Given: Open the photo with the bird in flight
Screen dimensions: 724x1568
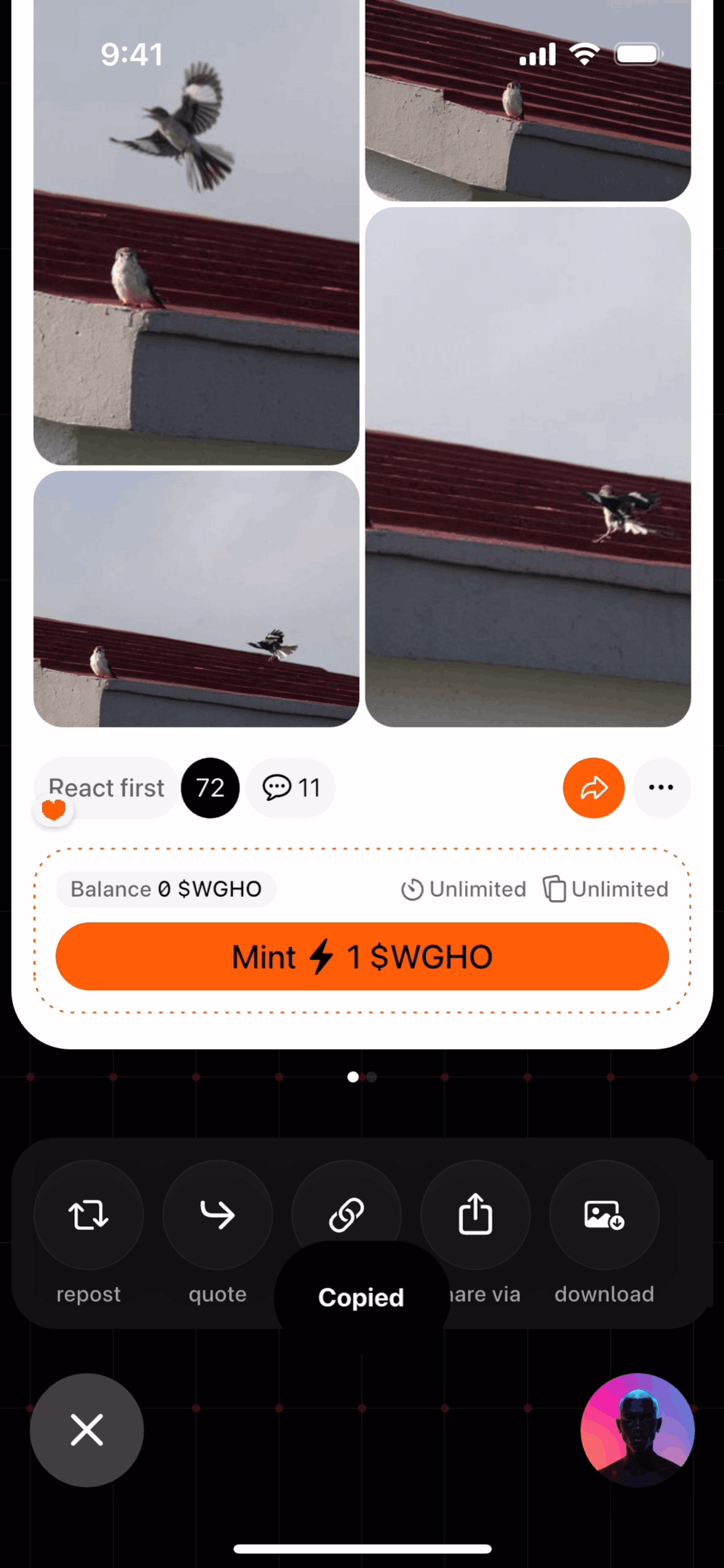Looking at the screenshot, I should coord(196,233).
